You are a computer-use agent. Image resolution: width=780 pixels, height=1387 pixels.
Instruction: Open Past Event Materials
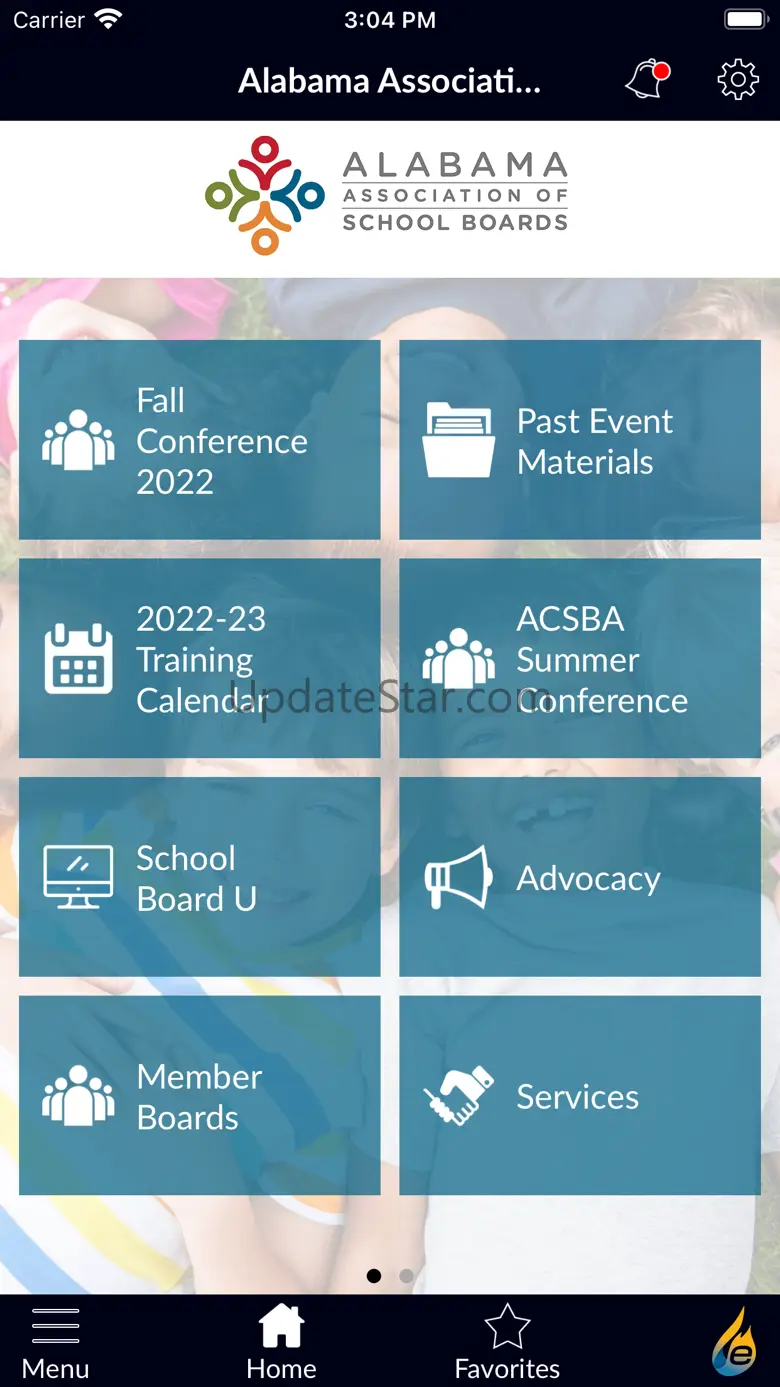tap(580, 440)
